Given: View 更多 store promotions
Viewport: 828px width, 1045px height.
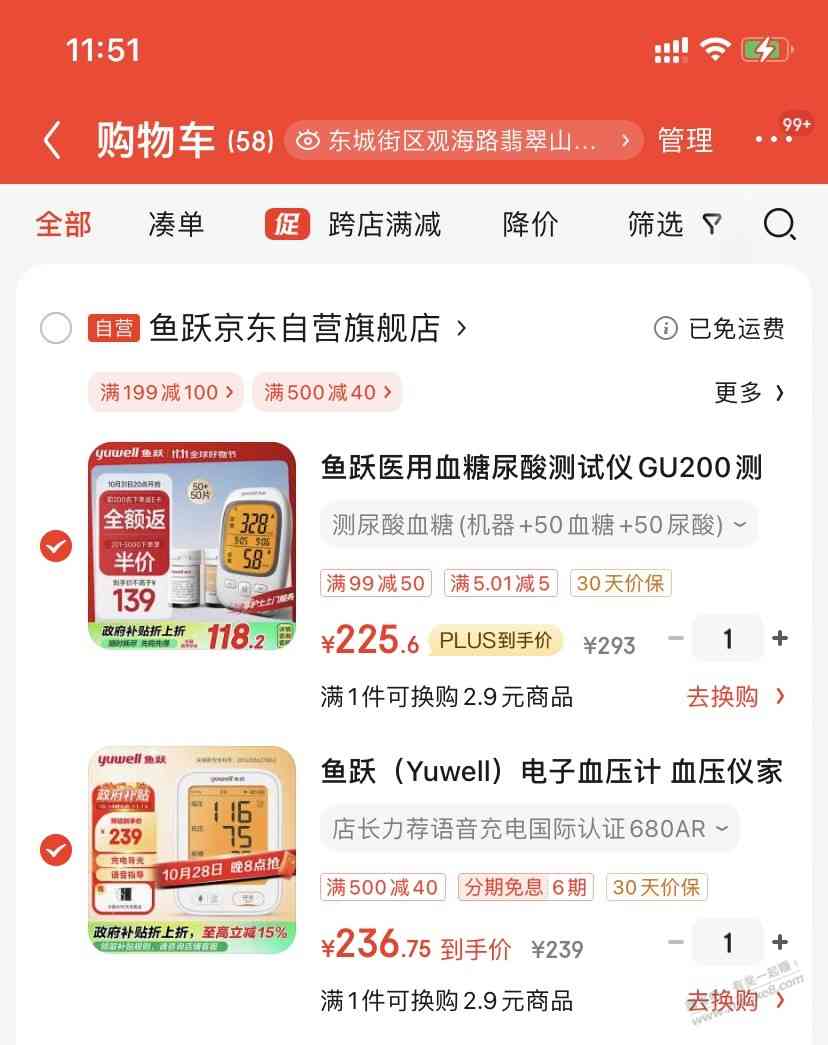Looking at the screenshot, I should (749, 393).
